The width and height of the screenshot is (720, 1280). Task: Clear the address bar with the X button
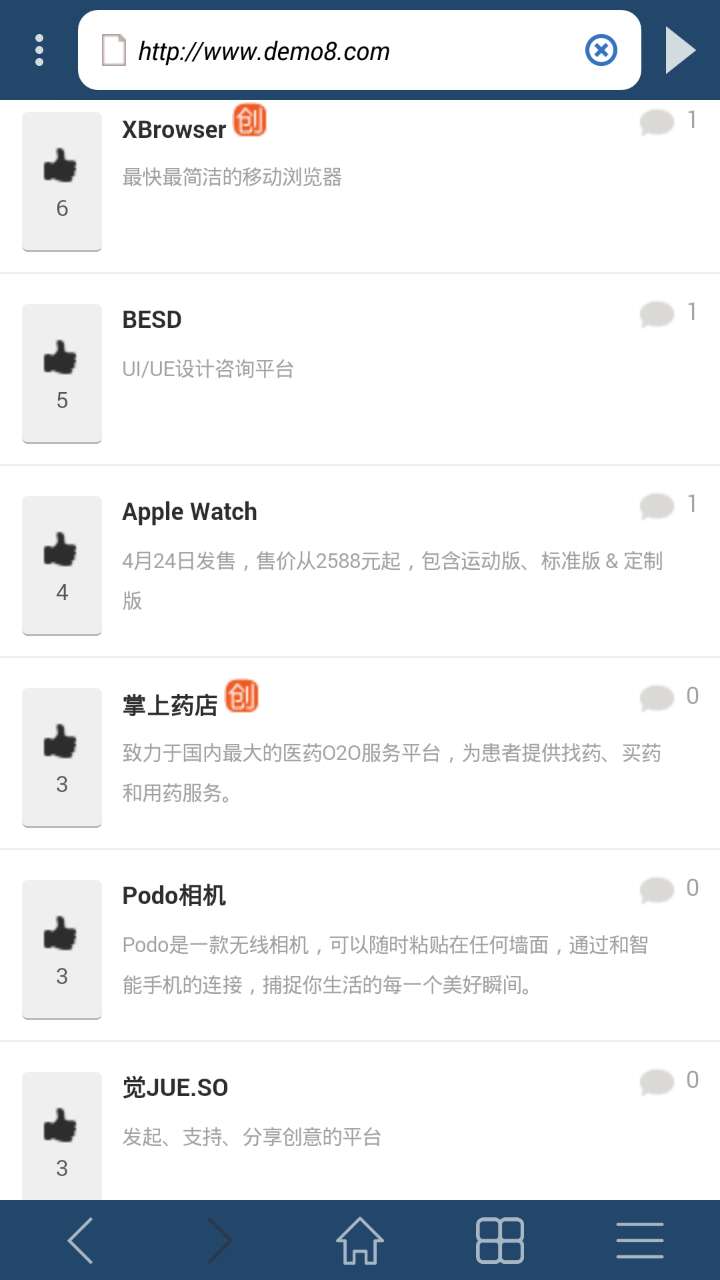(x=601, y=50)
